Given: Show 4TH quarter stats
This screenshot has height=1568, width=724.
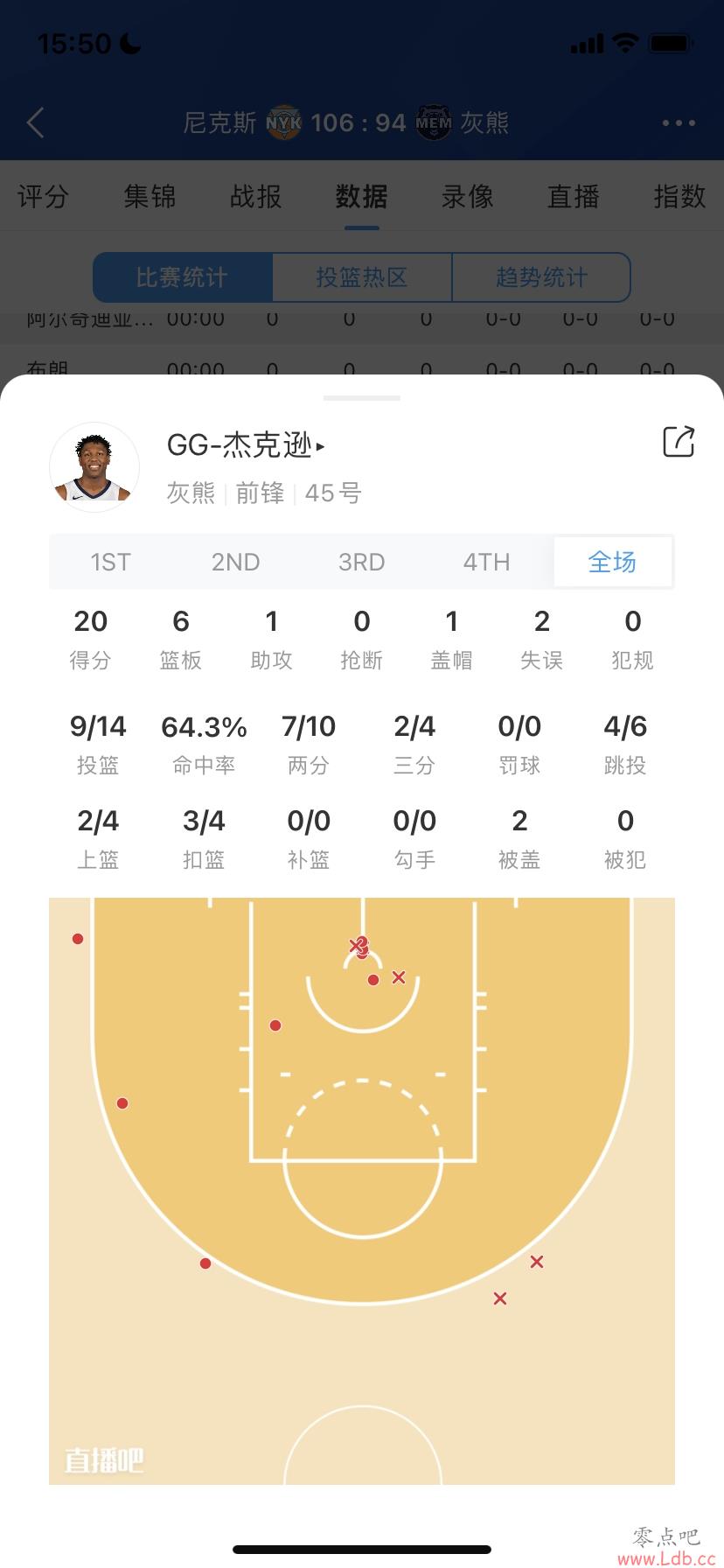Looking at the screenshot, I should coord(486,562).
